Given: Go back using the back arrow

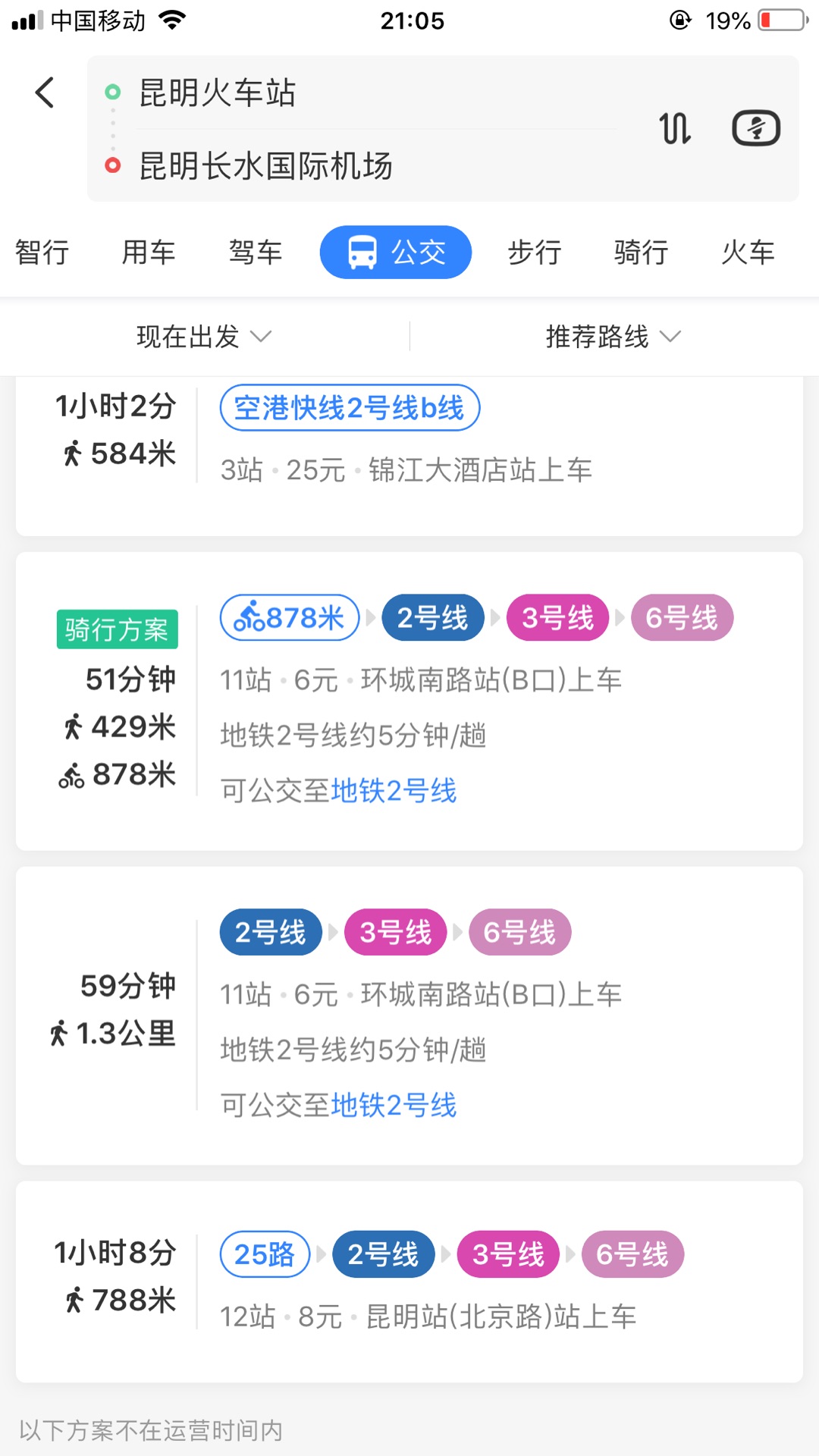Looking at the screenshot, I should (45, 93).
